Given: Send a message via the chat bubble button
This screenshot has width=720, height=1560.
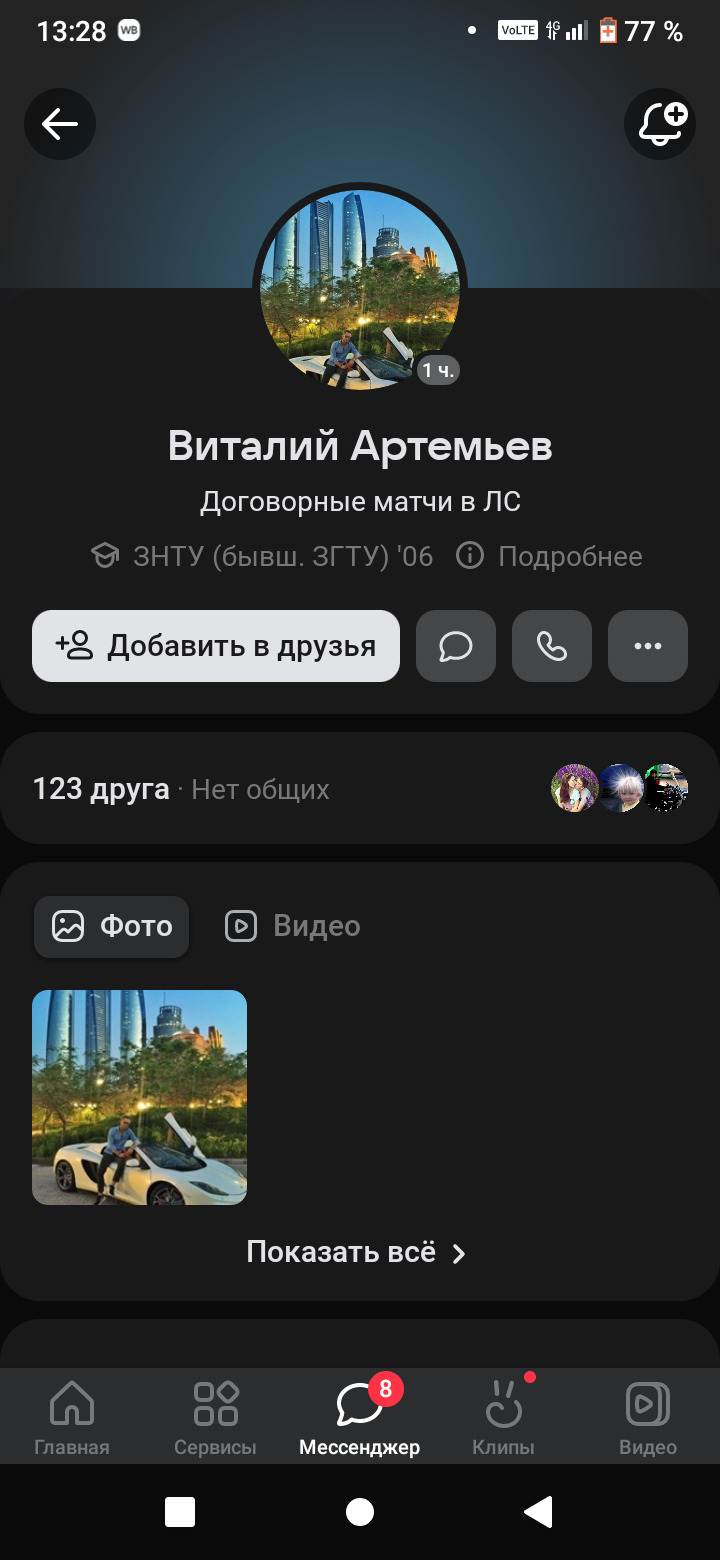Looking at the screenshot, I should (456, 646).
